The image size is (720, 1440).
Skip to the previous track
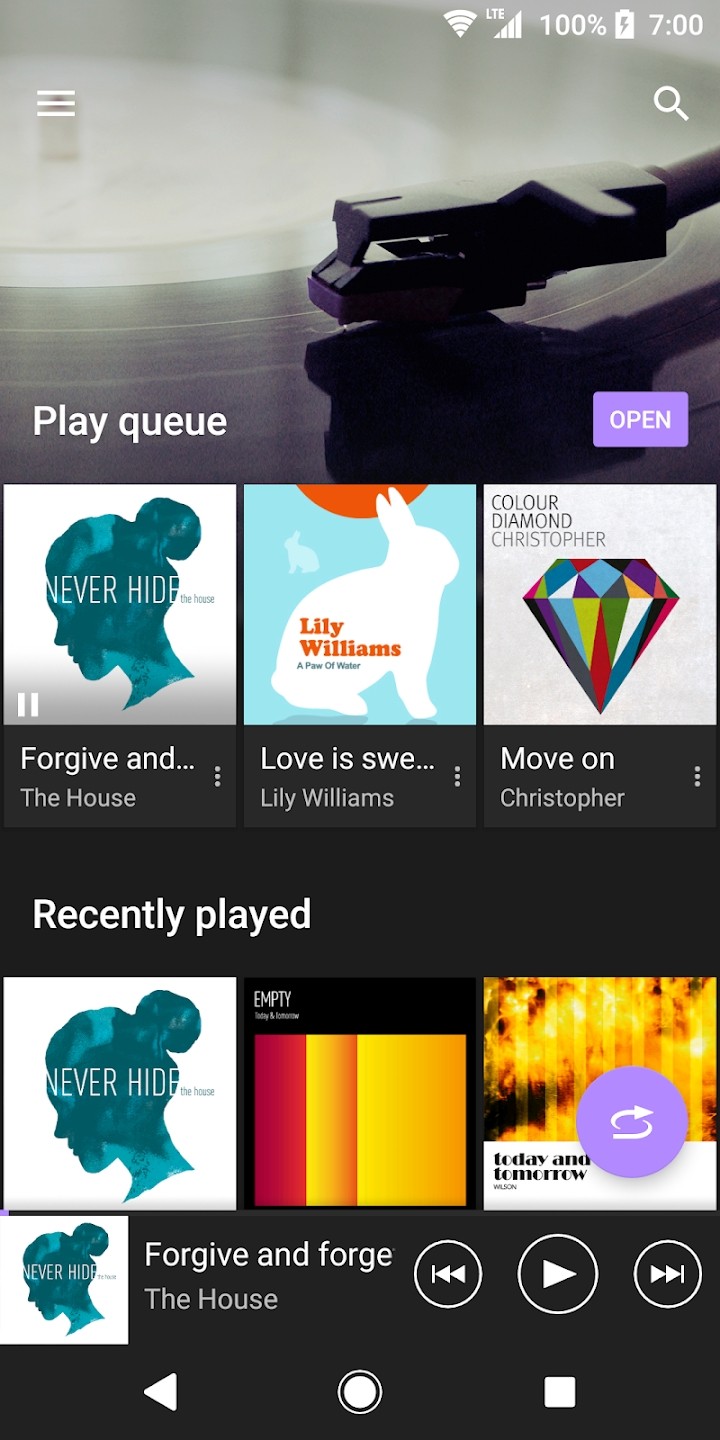tap(448, 1274)
